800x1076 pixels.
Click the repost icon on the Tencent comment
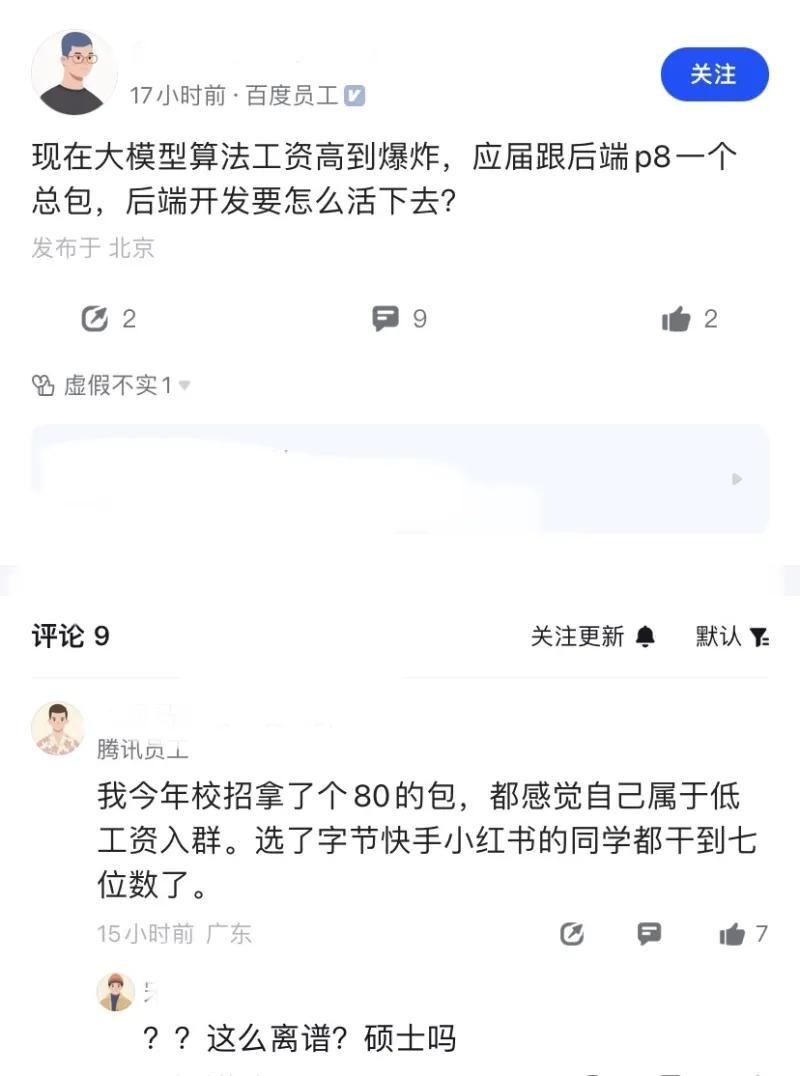(x=571, y=934)
